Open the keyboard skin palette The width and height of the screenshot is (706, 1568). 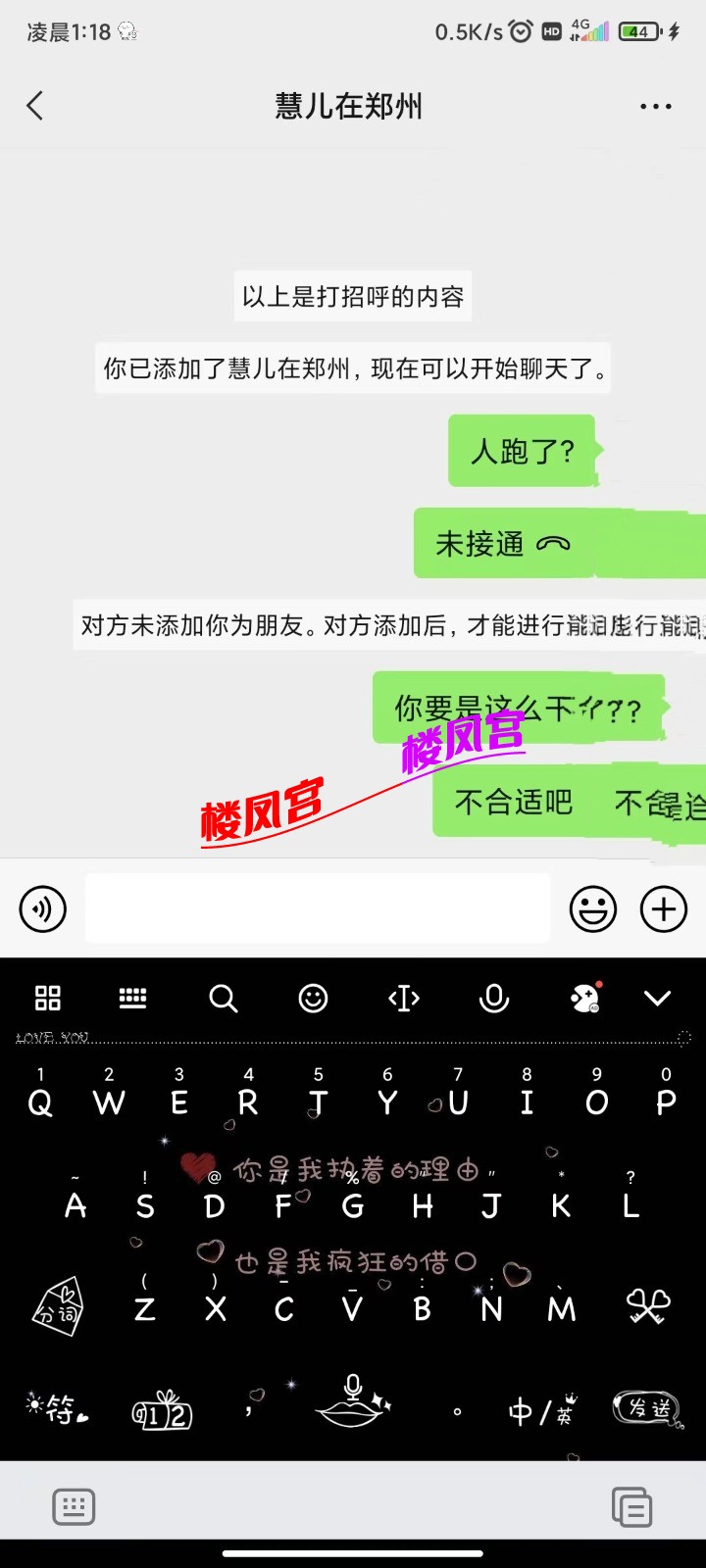pos(585,999)
